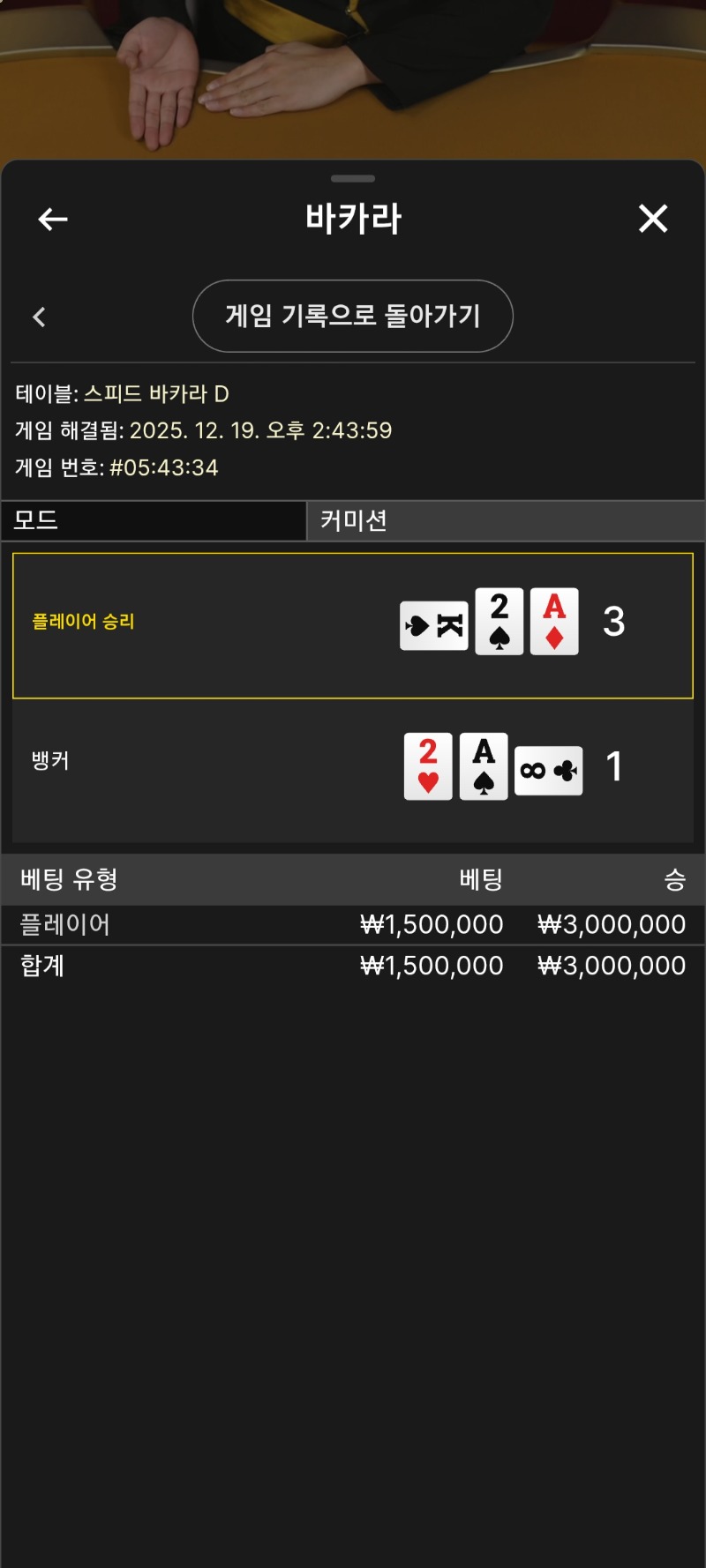Go back with the top-left arrow

click(x=53, y=219)
